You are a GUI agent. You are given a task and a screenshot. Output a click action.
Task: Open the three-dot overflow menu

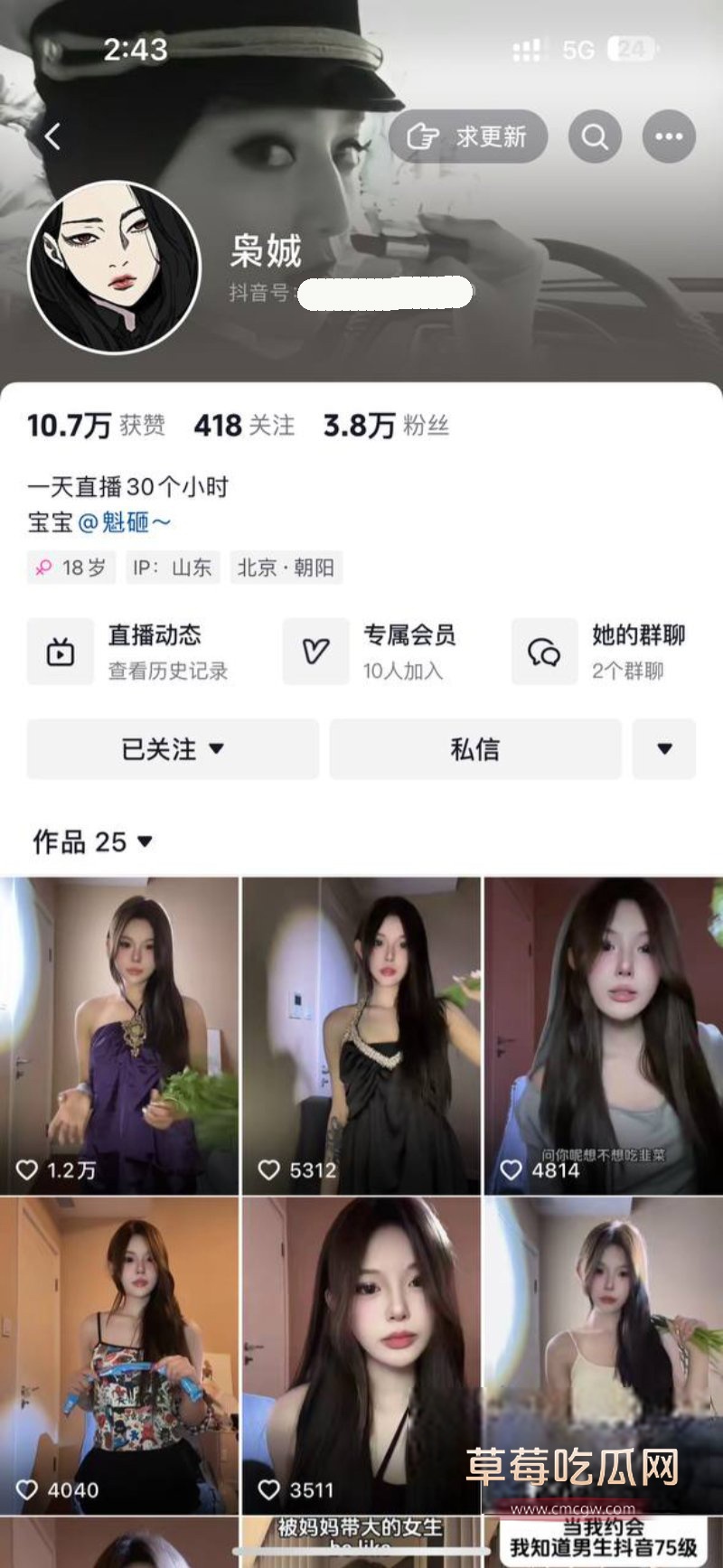point(669,136)
